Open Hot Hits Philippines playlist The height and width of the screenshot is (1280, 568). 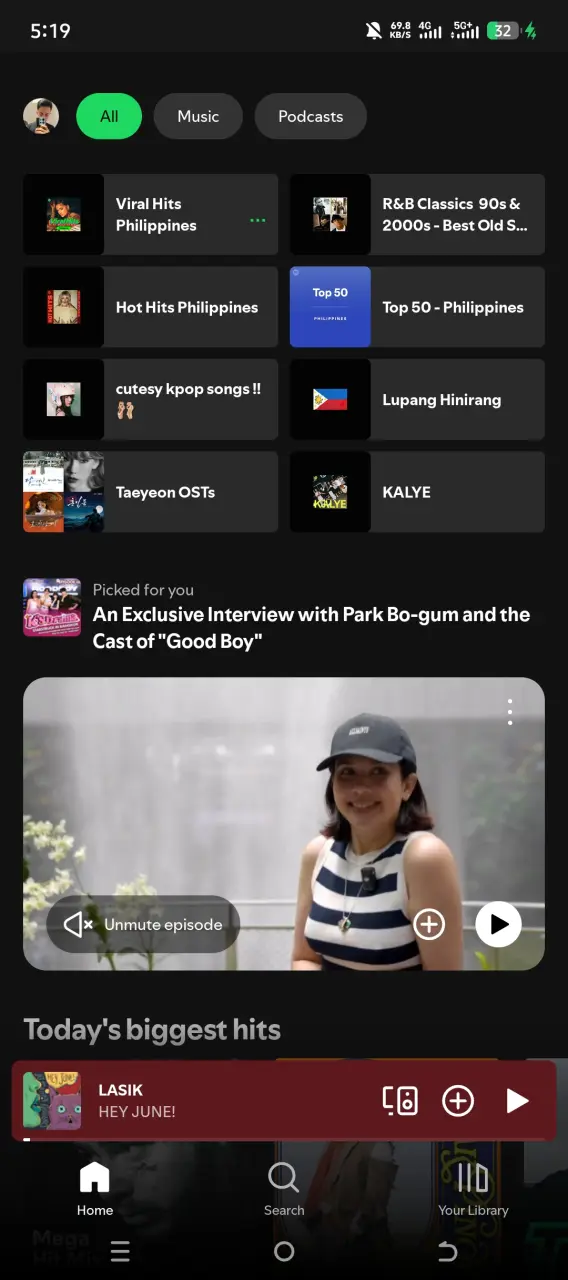(150, 307)
